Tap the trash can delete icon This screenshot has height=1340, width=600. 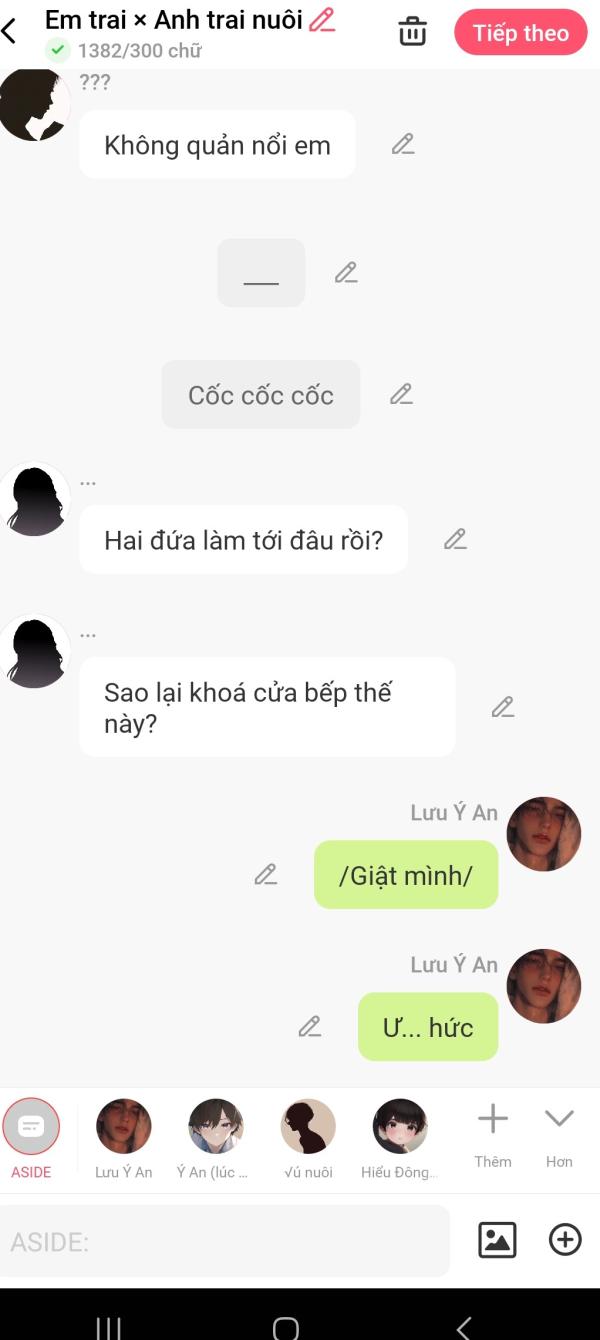tap(412, 32)
